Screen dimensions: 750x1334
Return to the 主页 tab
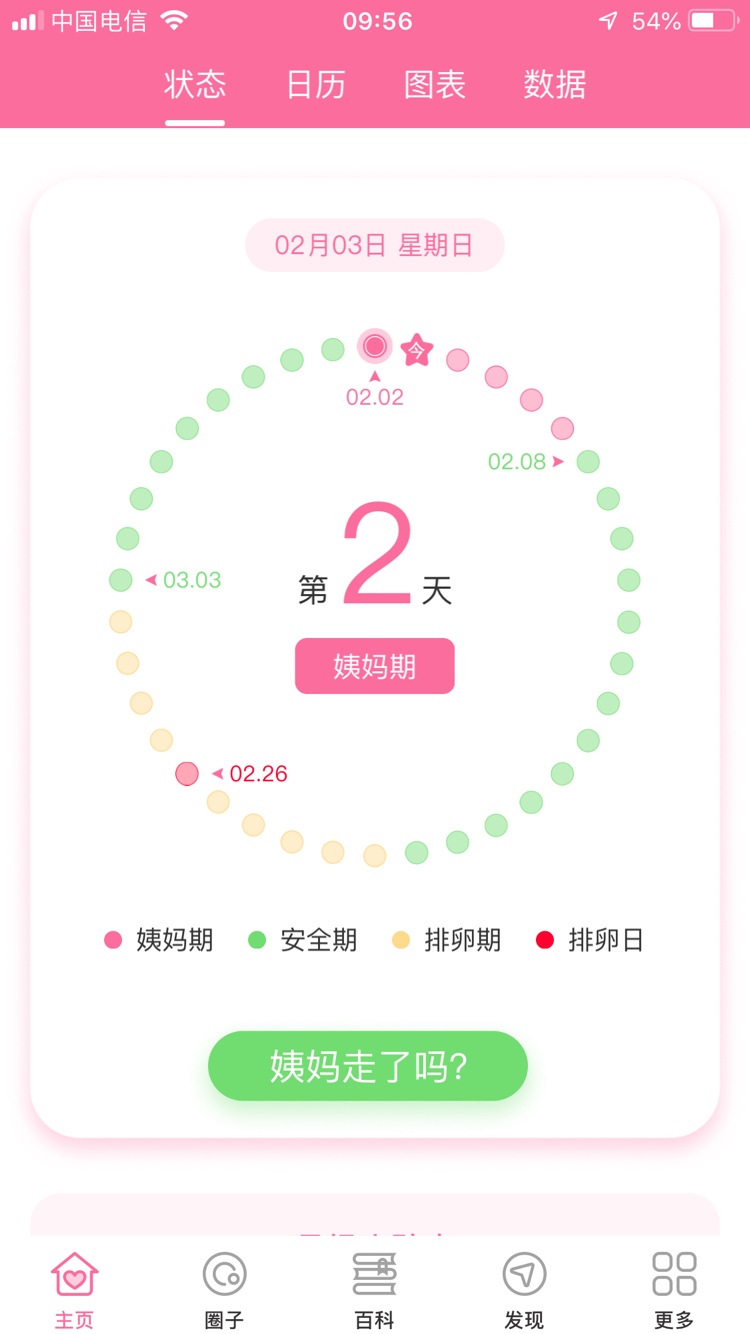pos(75,1289)
